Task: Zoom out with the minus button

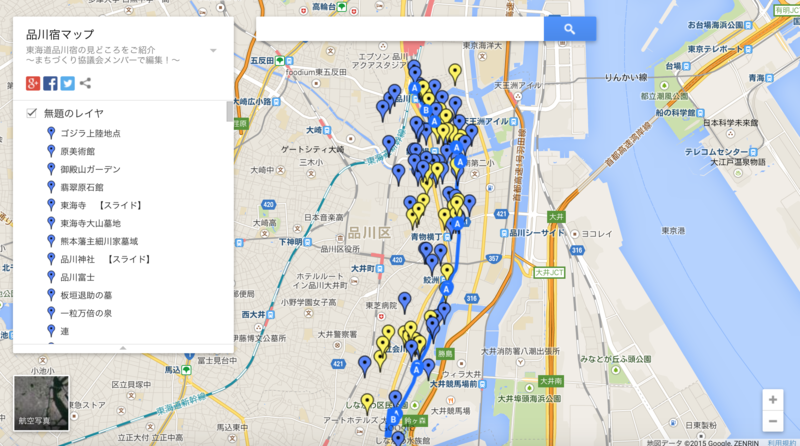Action: coord(772,421)
